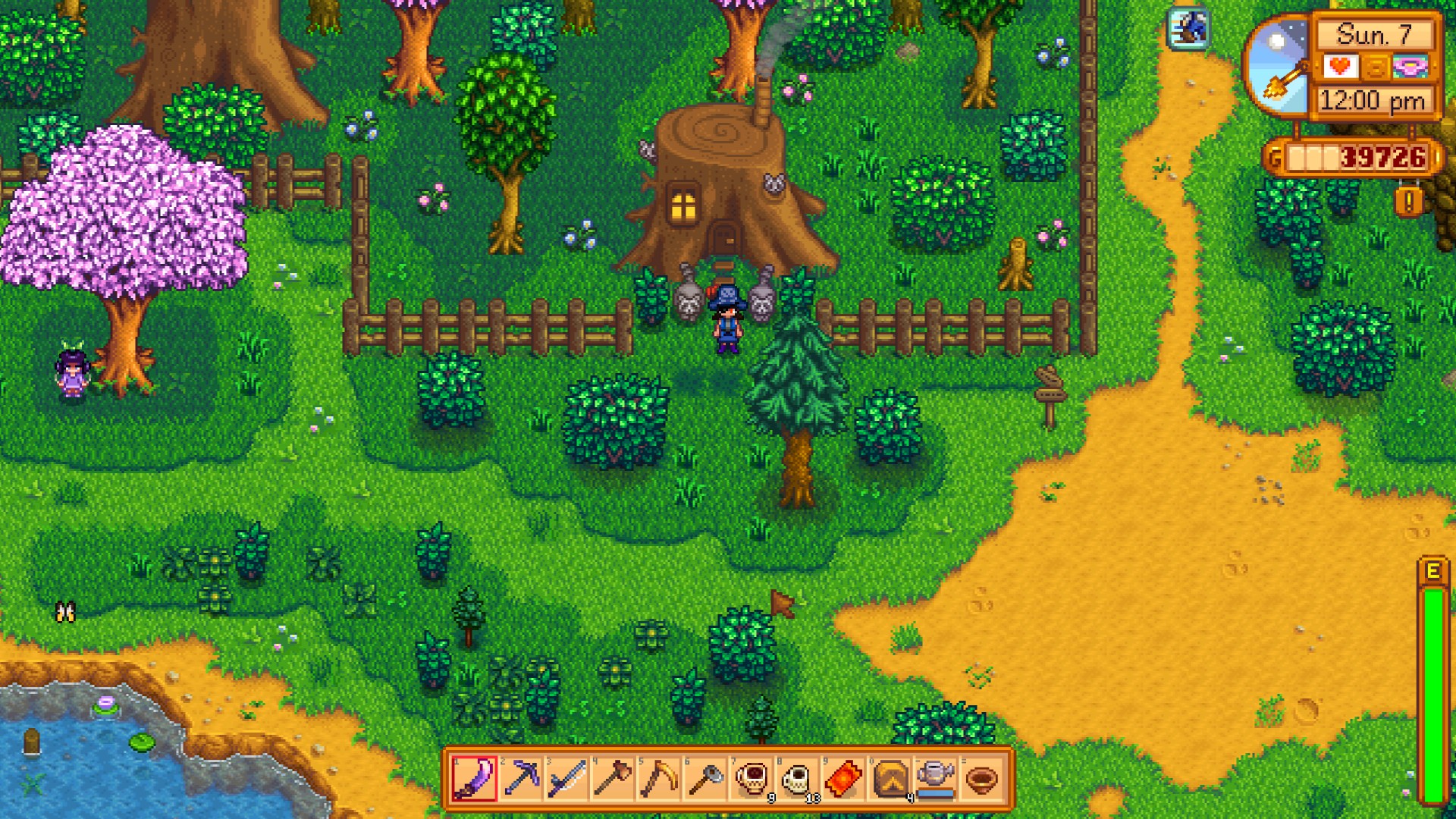Open the journal via the exclamation icon
The image size is (1456, 819).
(1408, 202)
